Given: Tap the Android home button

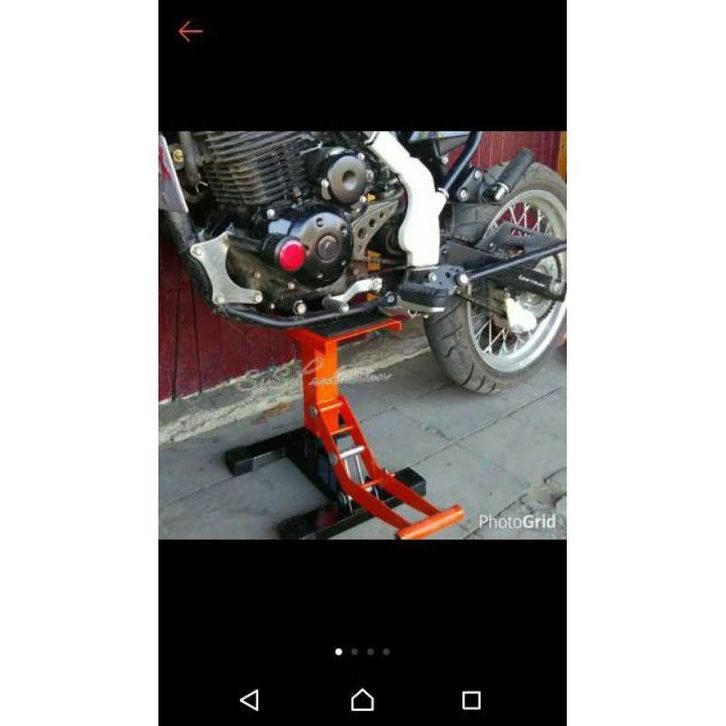Looking at the screenshot, I should pyautogui.click(x=362, y=700).
